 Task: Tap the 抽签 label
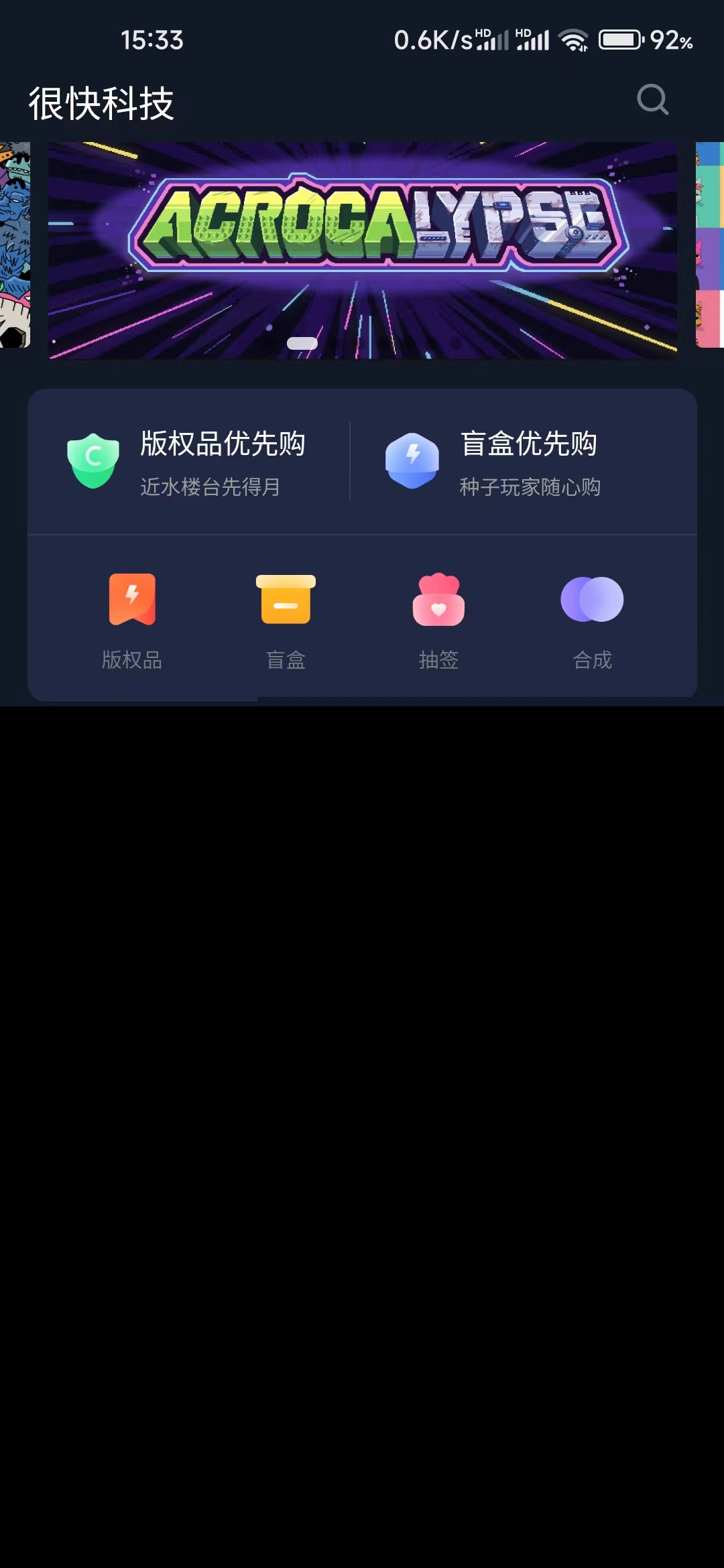pos(438,661)
